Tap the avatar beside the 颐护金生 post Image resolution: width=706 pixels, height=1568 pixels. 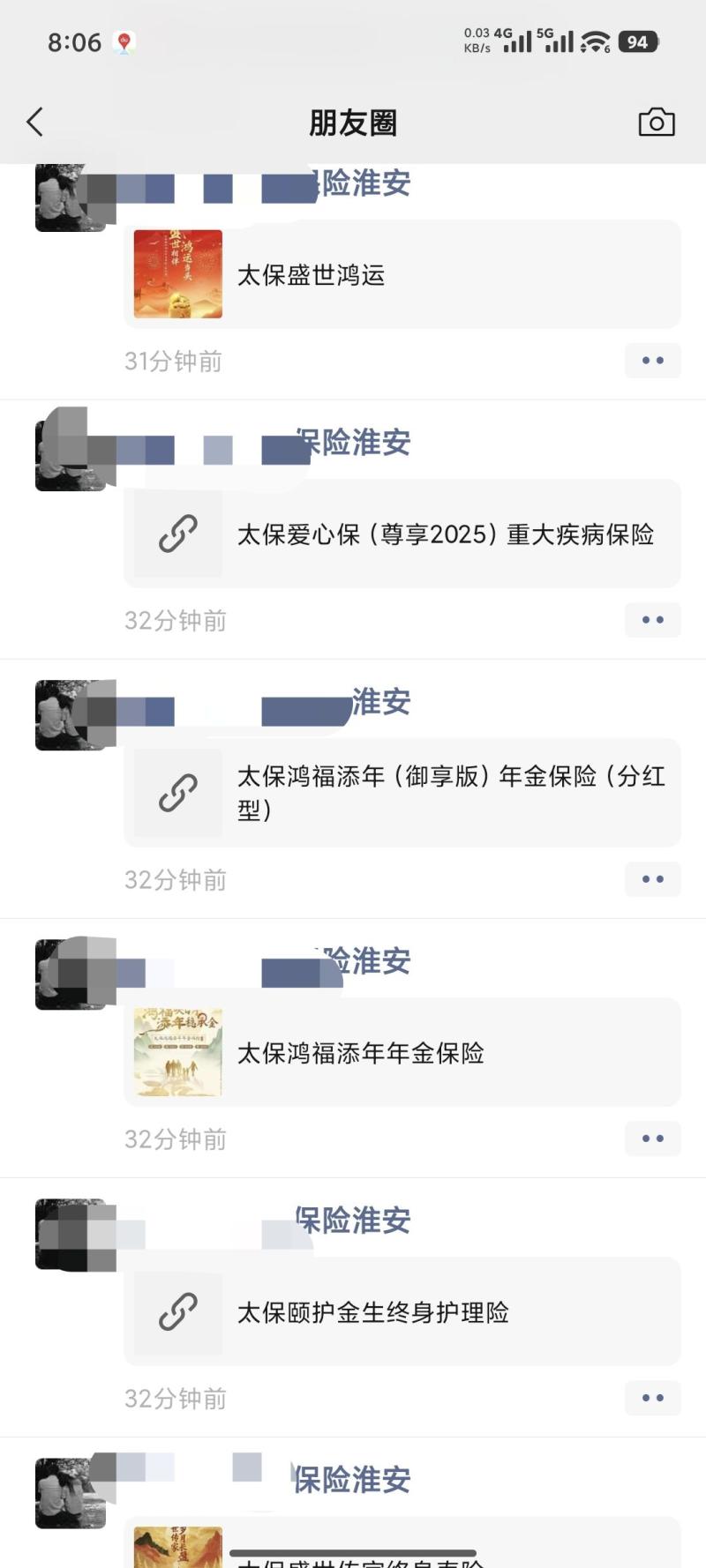click(x=70, y=1235)
